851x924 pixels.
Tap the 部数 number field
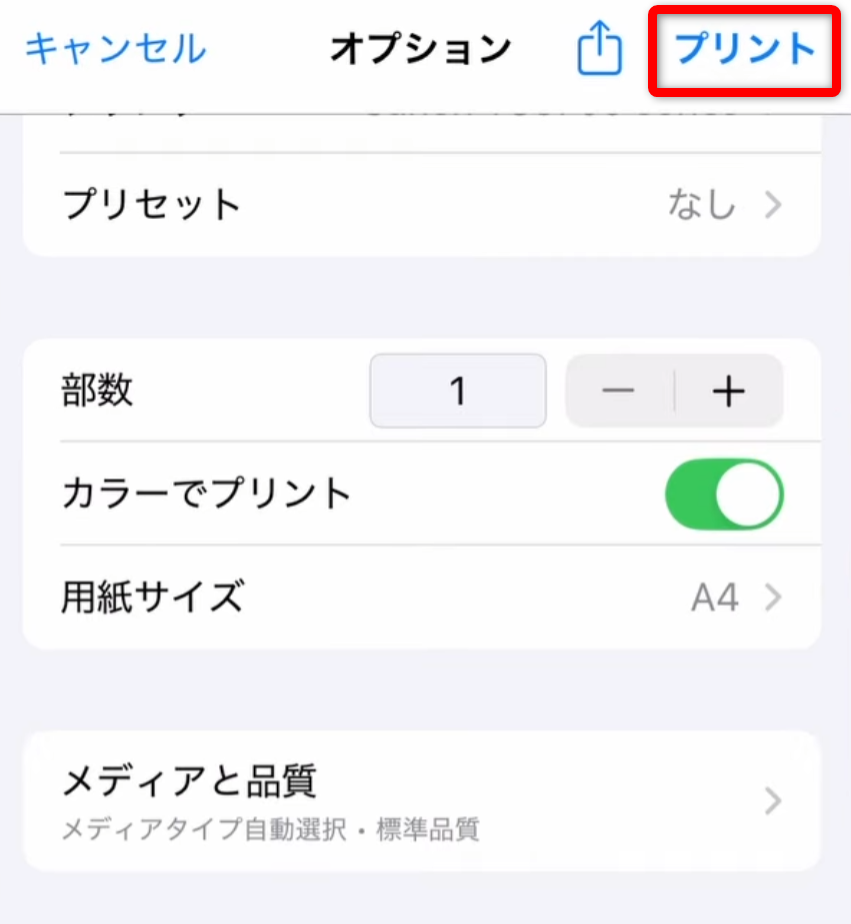pyautogui.click(x=458, y=391)
